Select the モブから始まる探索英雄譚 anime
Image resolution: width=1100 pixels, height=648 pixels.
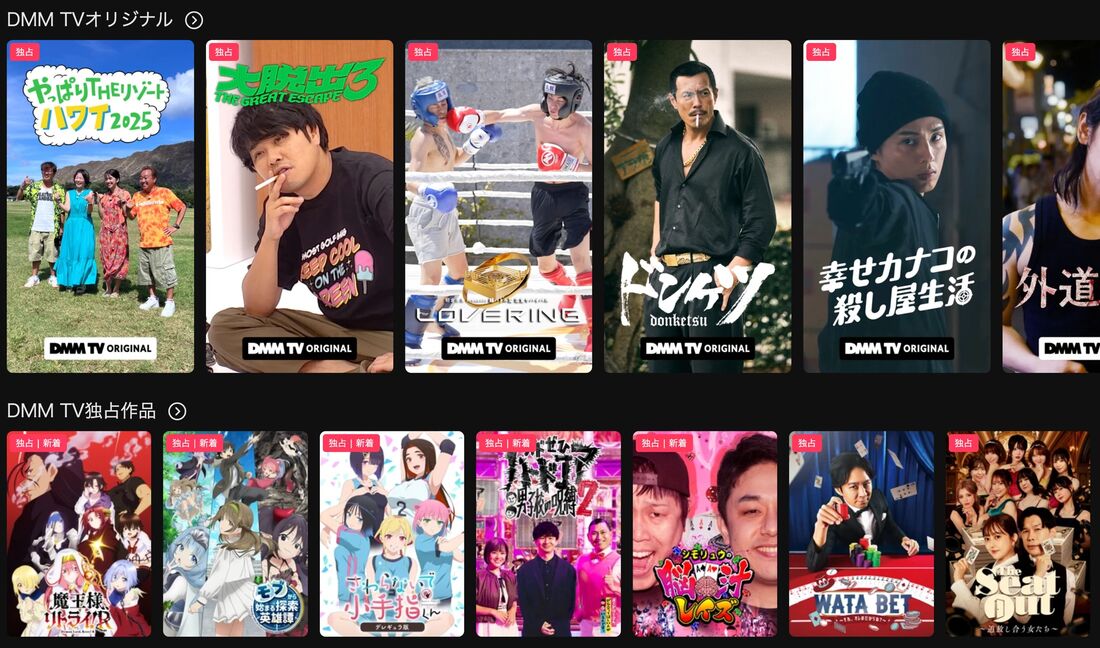point(236,534)
